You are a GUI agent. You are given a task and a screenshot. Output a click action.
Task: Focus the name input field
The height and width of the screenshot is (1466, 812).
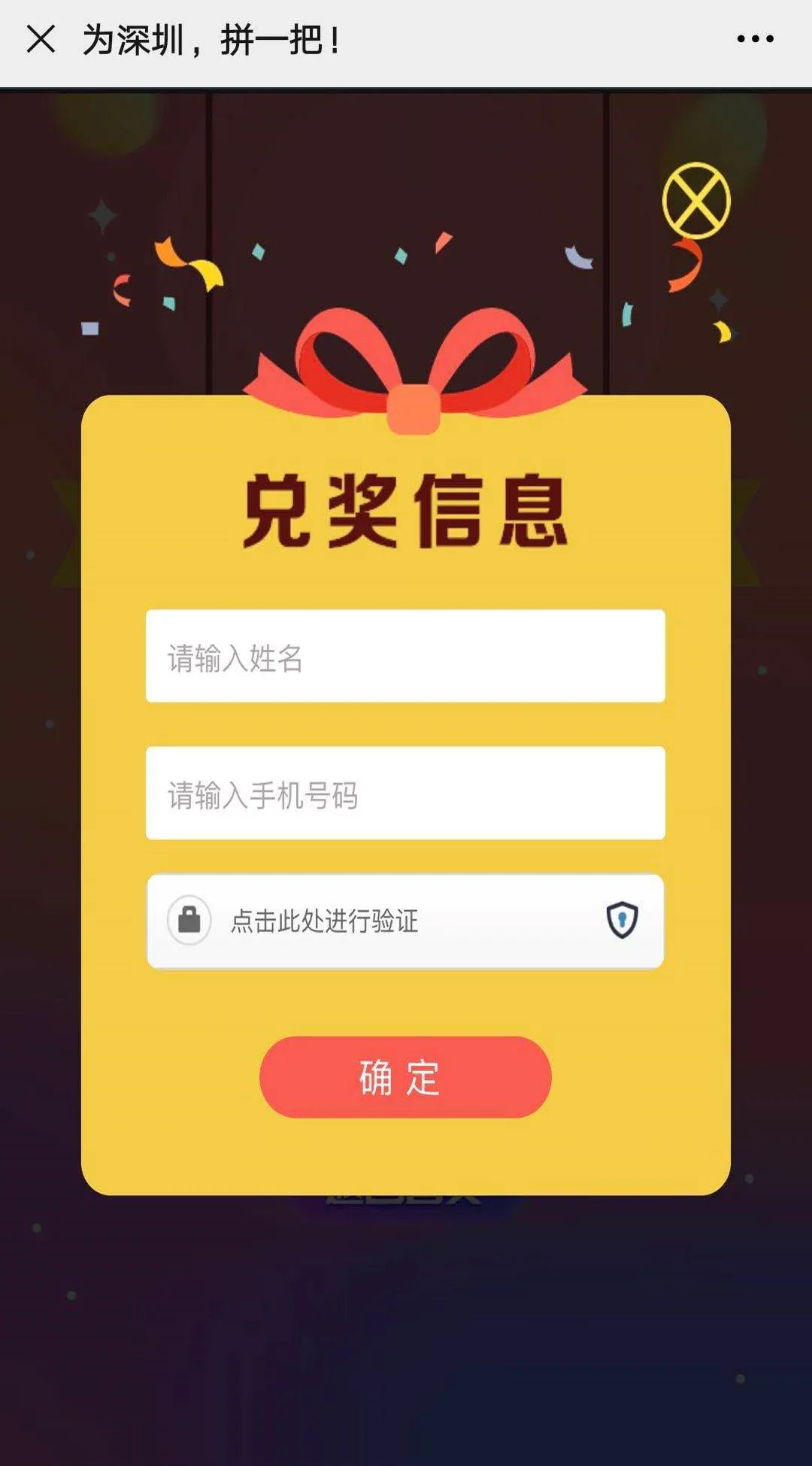[405, 656]
